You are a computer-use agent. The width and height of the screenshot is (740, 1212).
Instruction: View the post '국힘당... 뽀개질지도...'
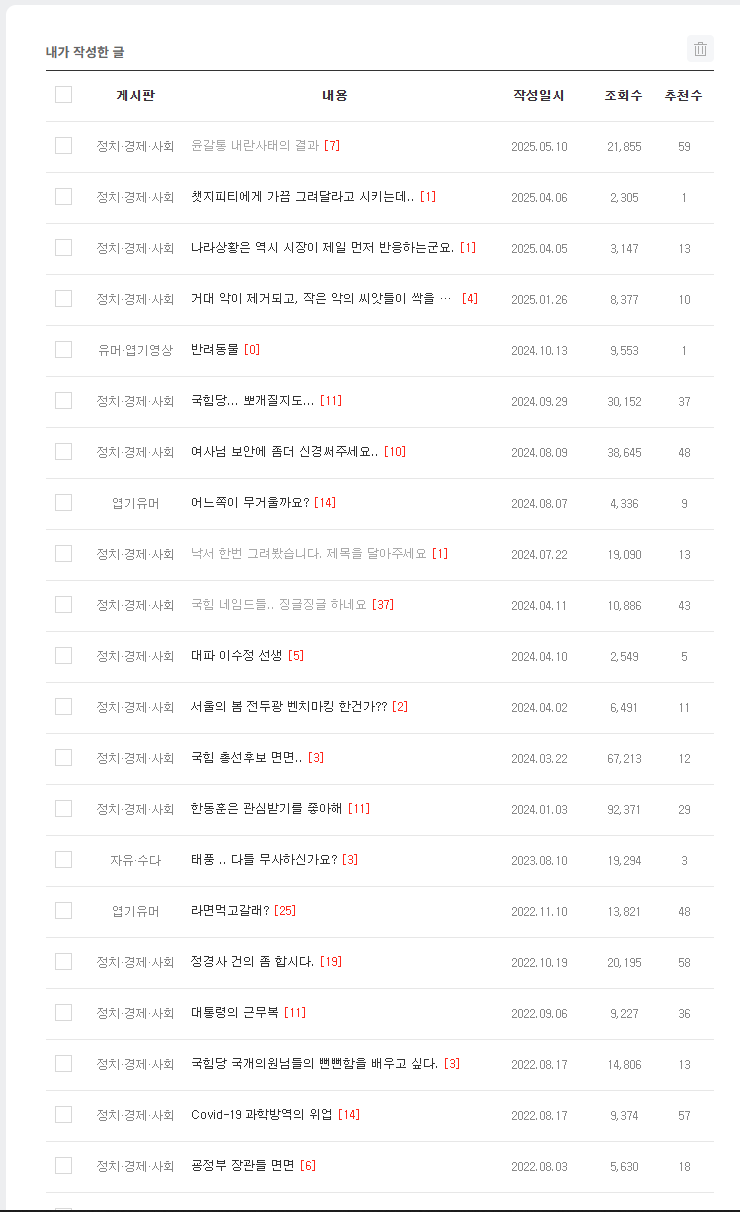[252, 401]
